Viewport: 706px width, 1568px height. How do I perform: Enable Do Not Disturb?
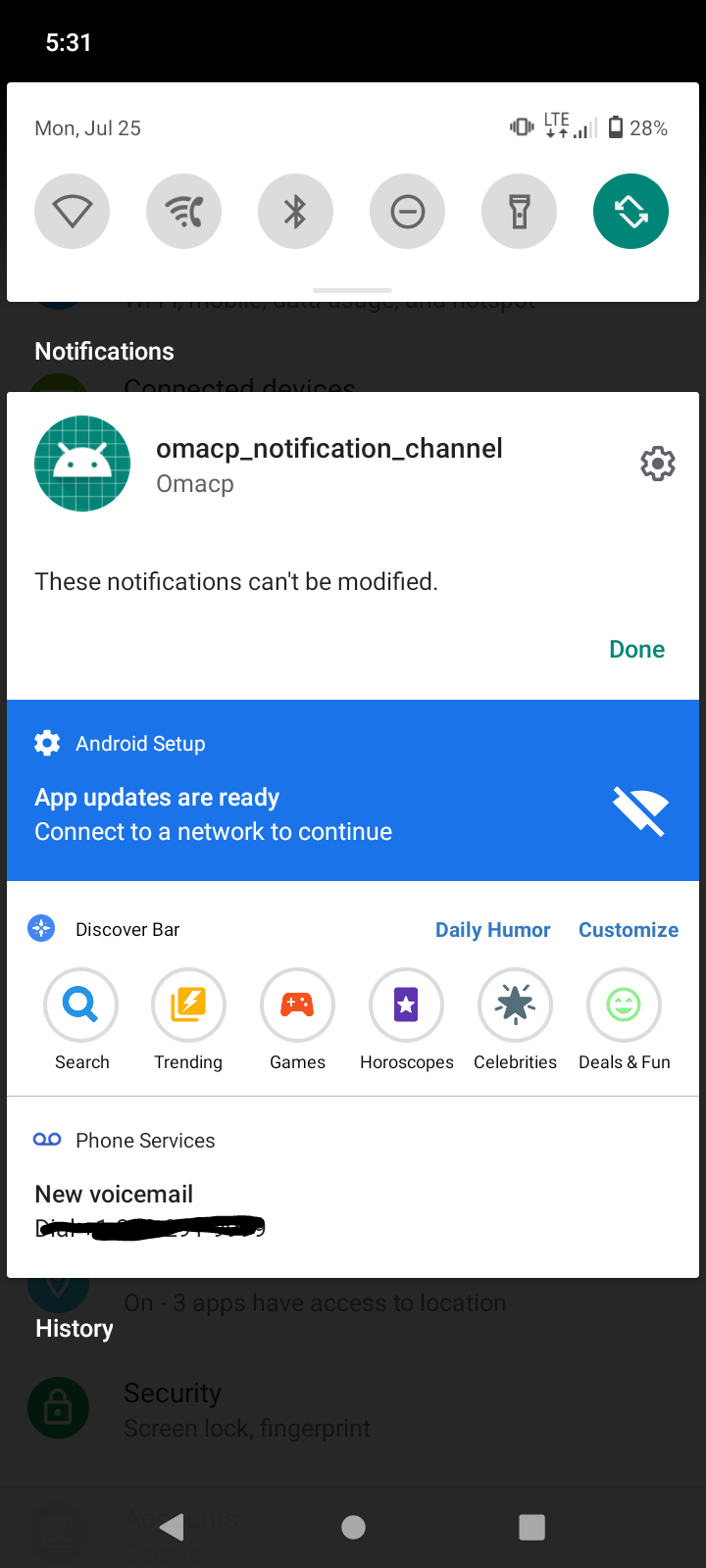click(x=407, y=211)
